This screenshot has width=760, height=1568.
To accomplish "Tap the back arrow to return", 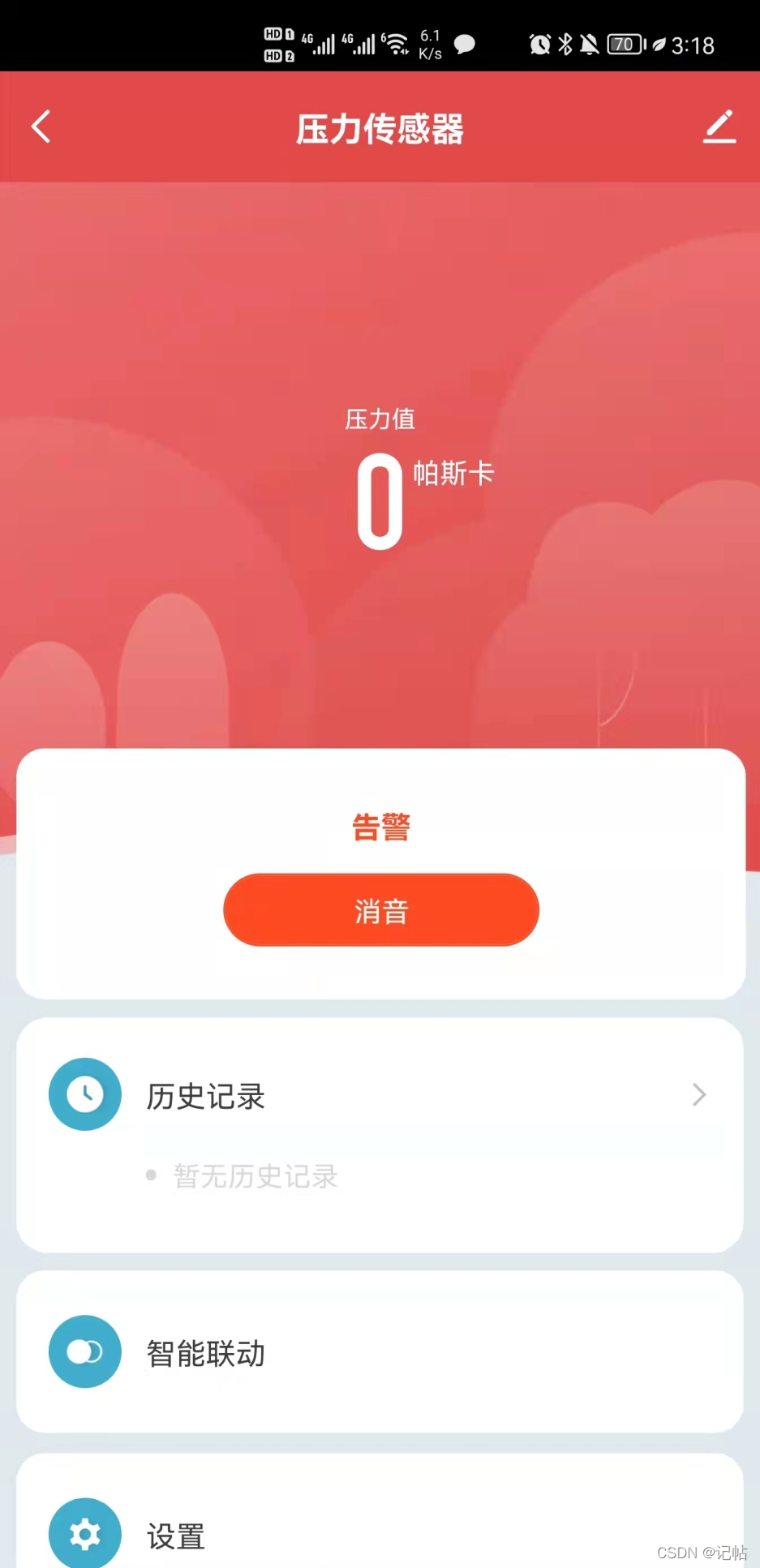I will tap(41, 127).
